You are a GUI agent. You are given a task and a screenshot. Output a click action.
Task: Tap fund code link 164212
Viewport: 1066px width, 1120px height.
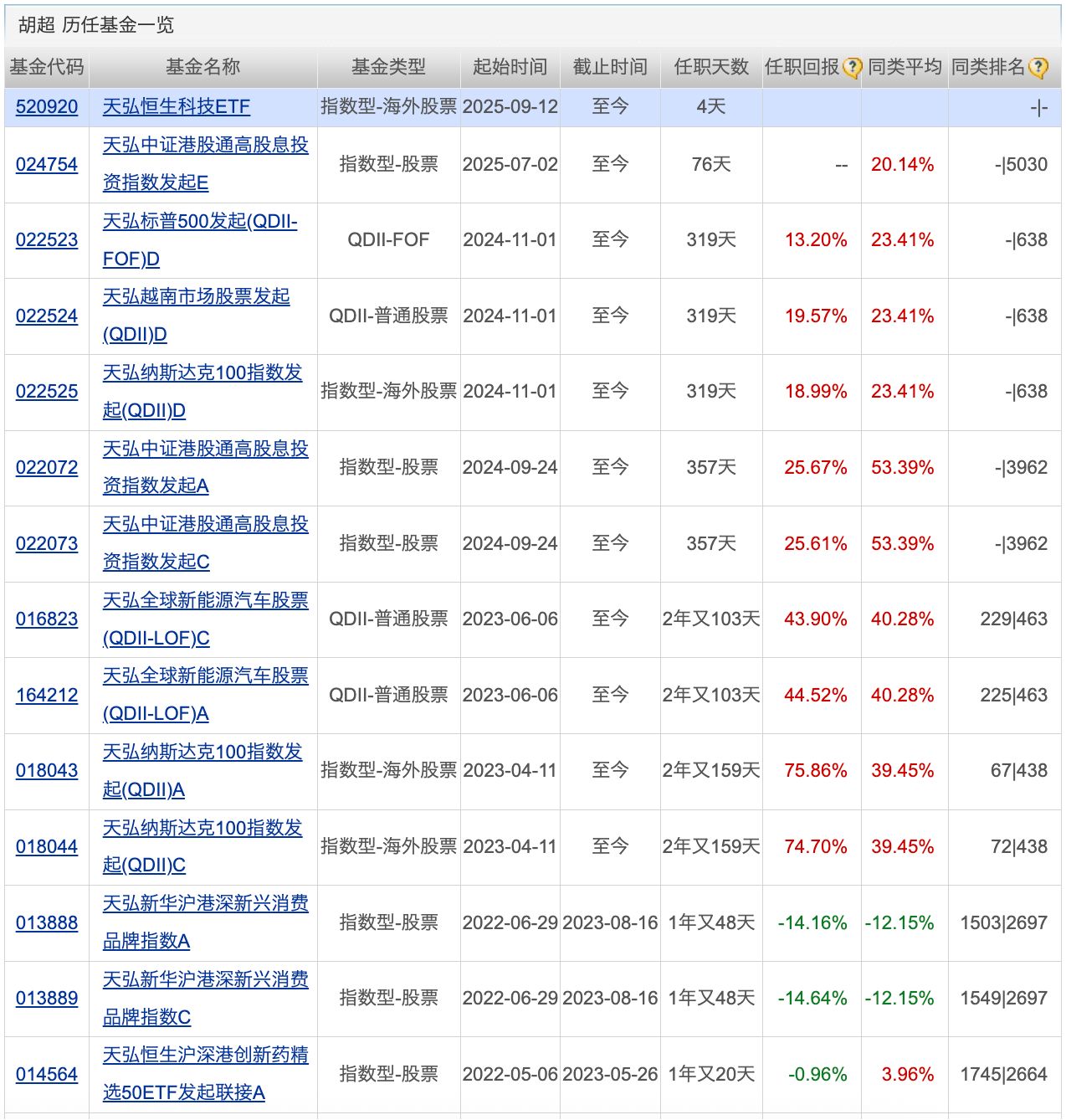point(47,696)
